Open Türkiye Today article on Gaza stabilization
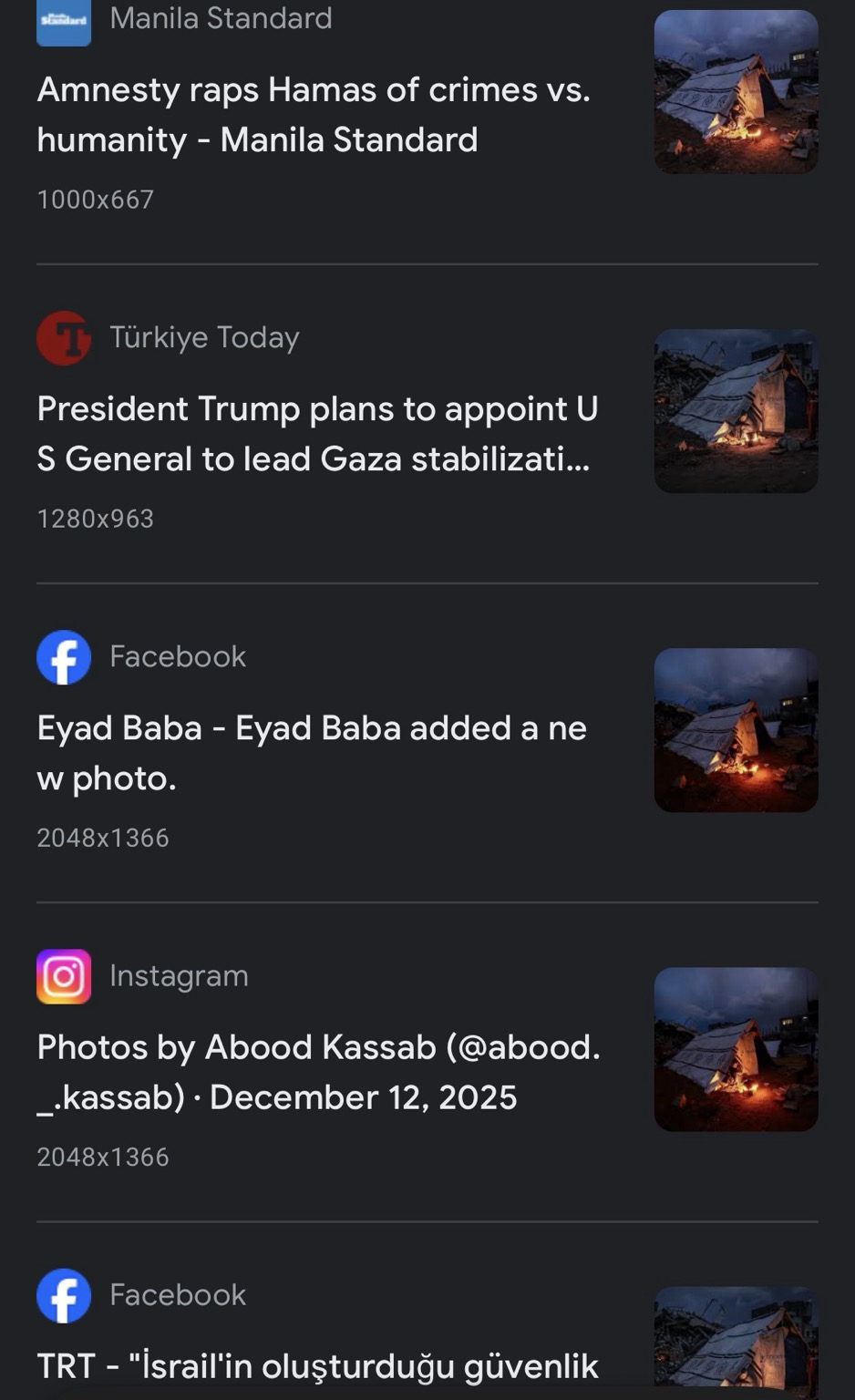855x1400 pixels. pyautogui.click(x=317, y=434)
